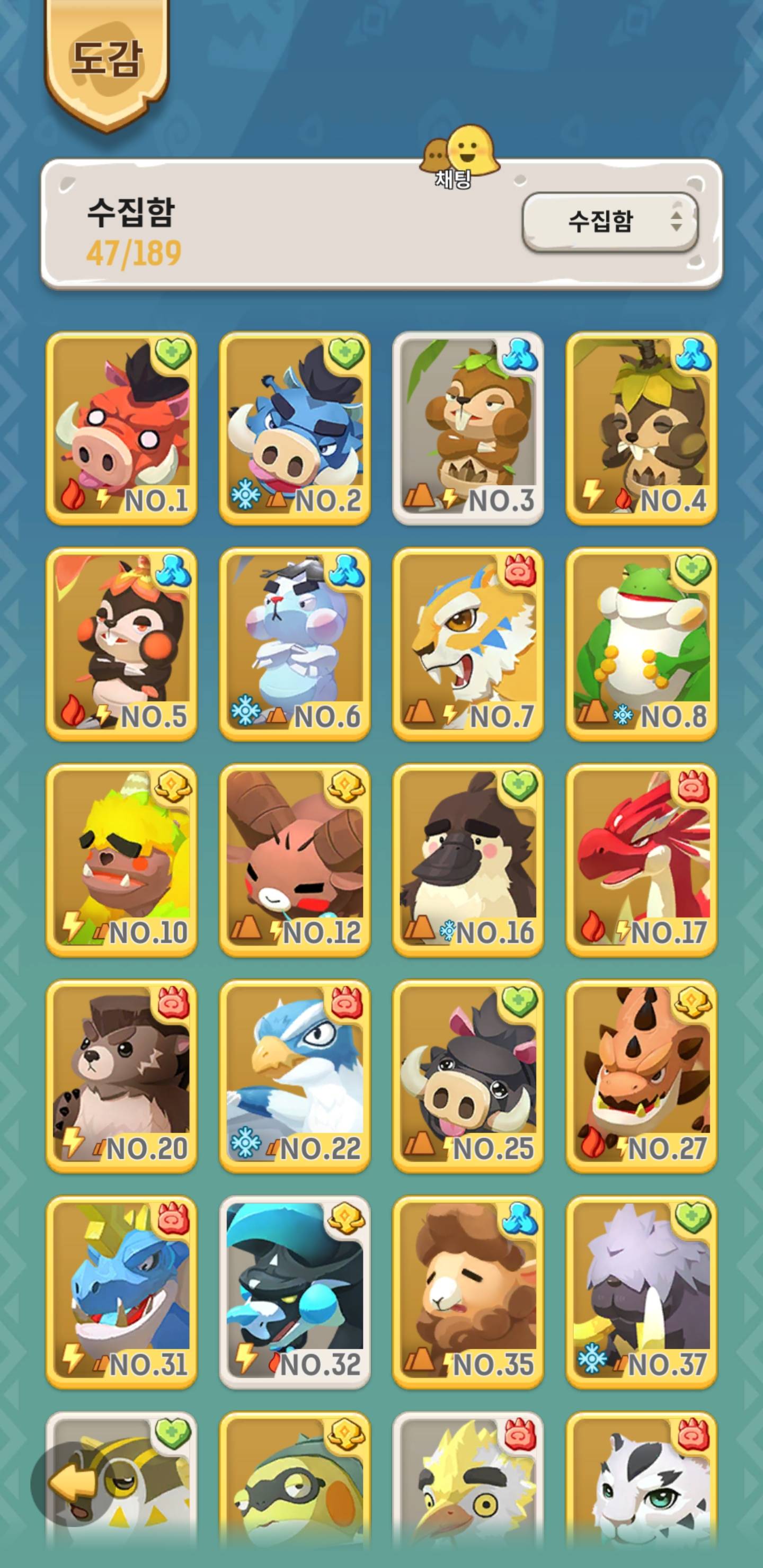Open the NO.4 beaver card
763x1568 pixels.
pyautogui.click(x=641, y=428)
